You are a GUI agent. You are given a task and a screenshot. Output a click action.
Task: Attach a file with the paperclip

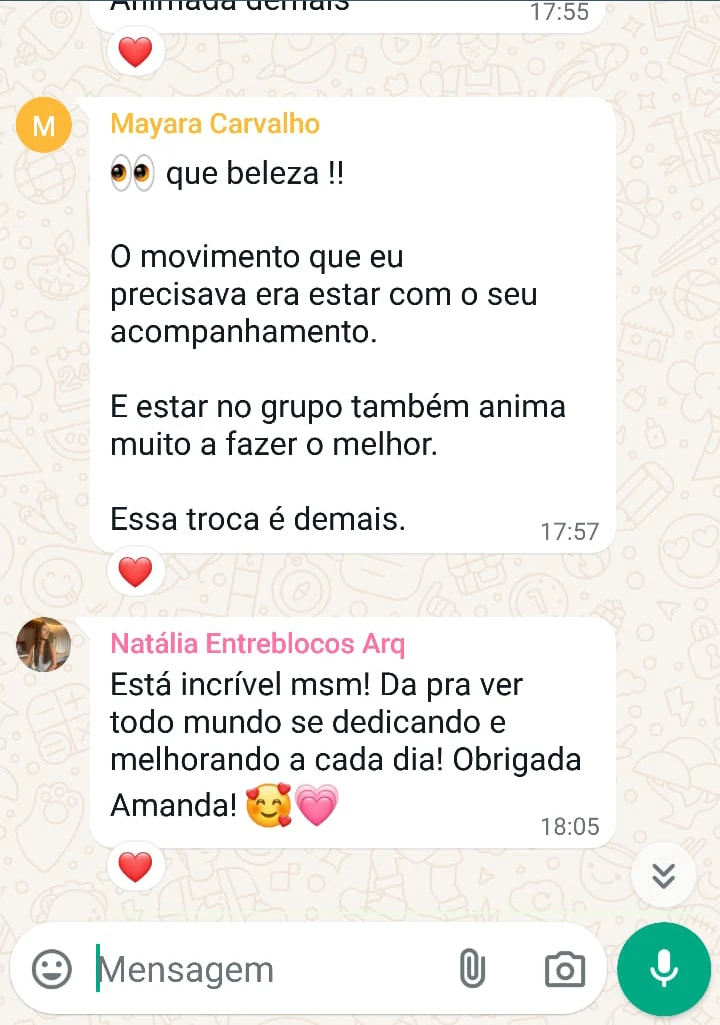(471, 969)
